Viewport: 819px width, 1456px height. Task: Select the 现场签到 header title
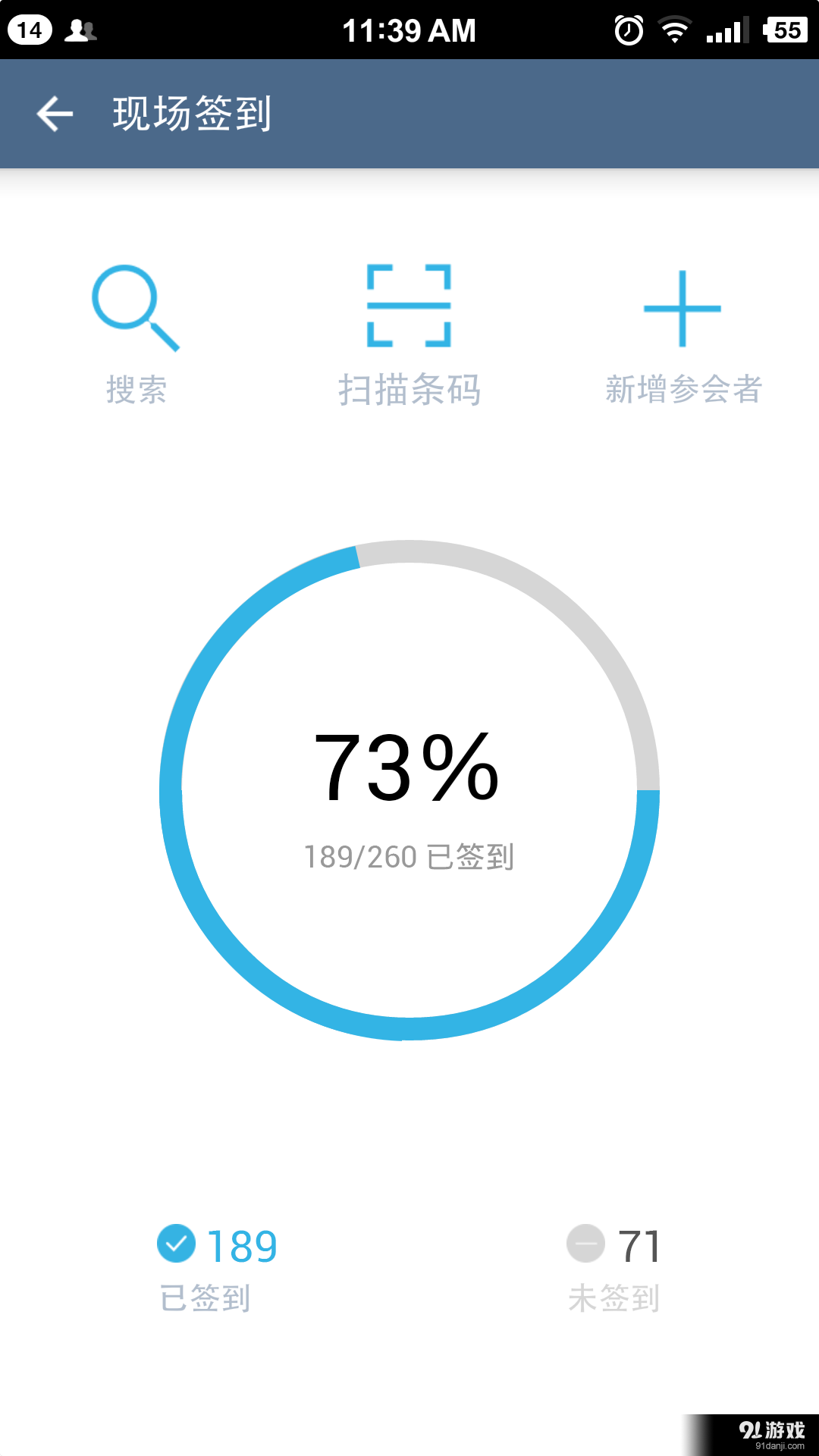coord(192,112)
